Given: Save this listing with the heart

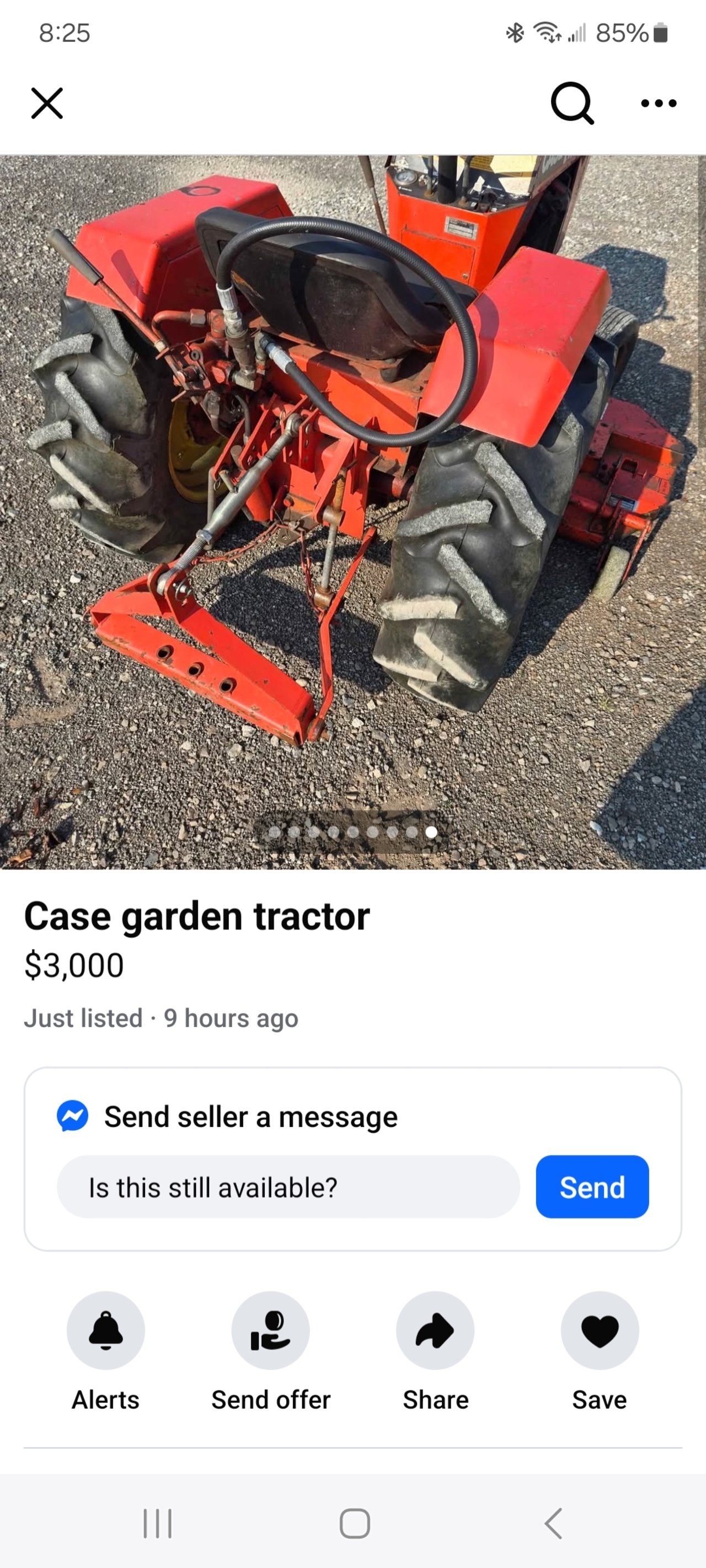Looking at the screenshot, I should (600, 1330).
